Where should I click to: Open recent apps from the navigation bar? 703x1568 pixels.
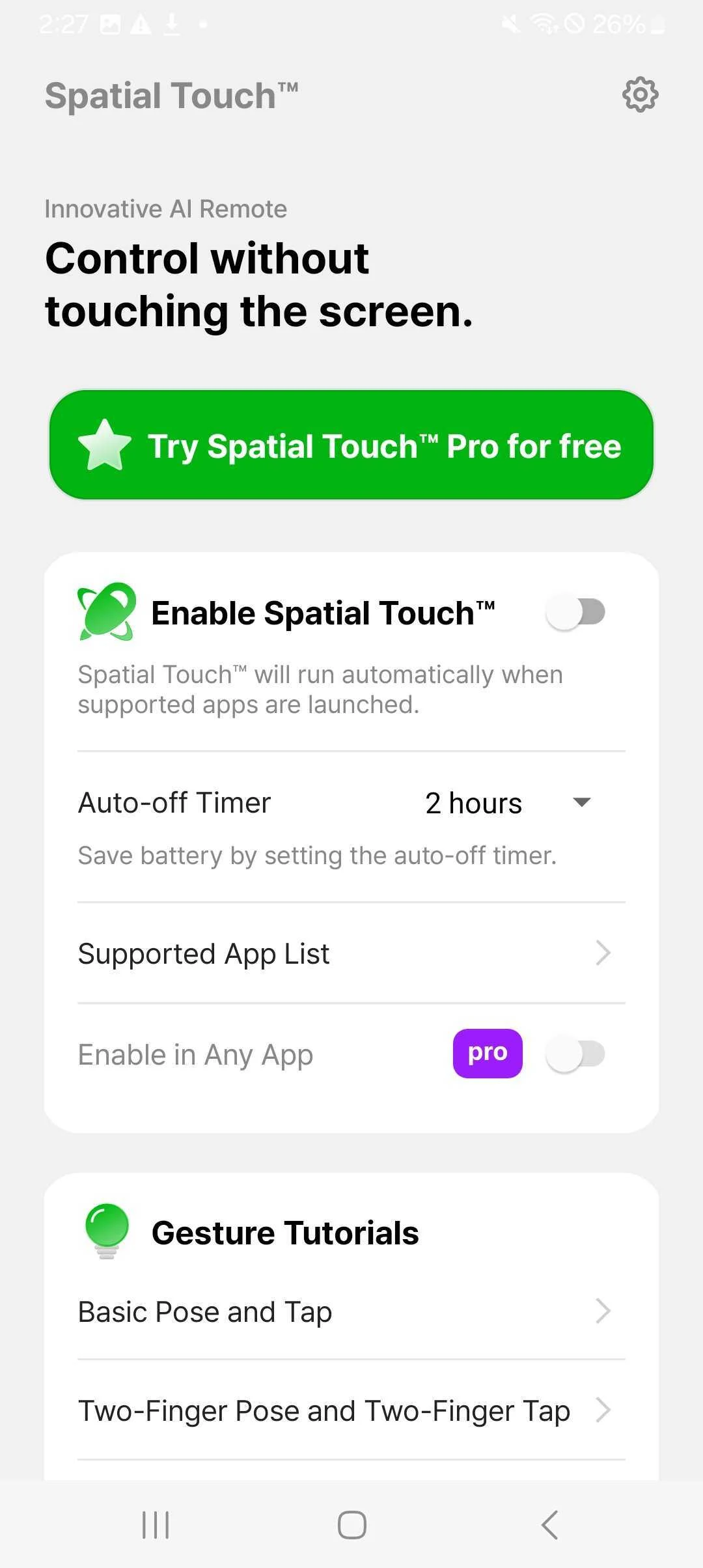click(156, 1525)
